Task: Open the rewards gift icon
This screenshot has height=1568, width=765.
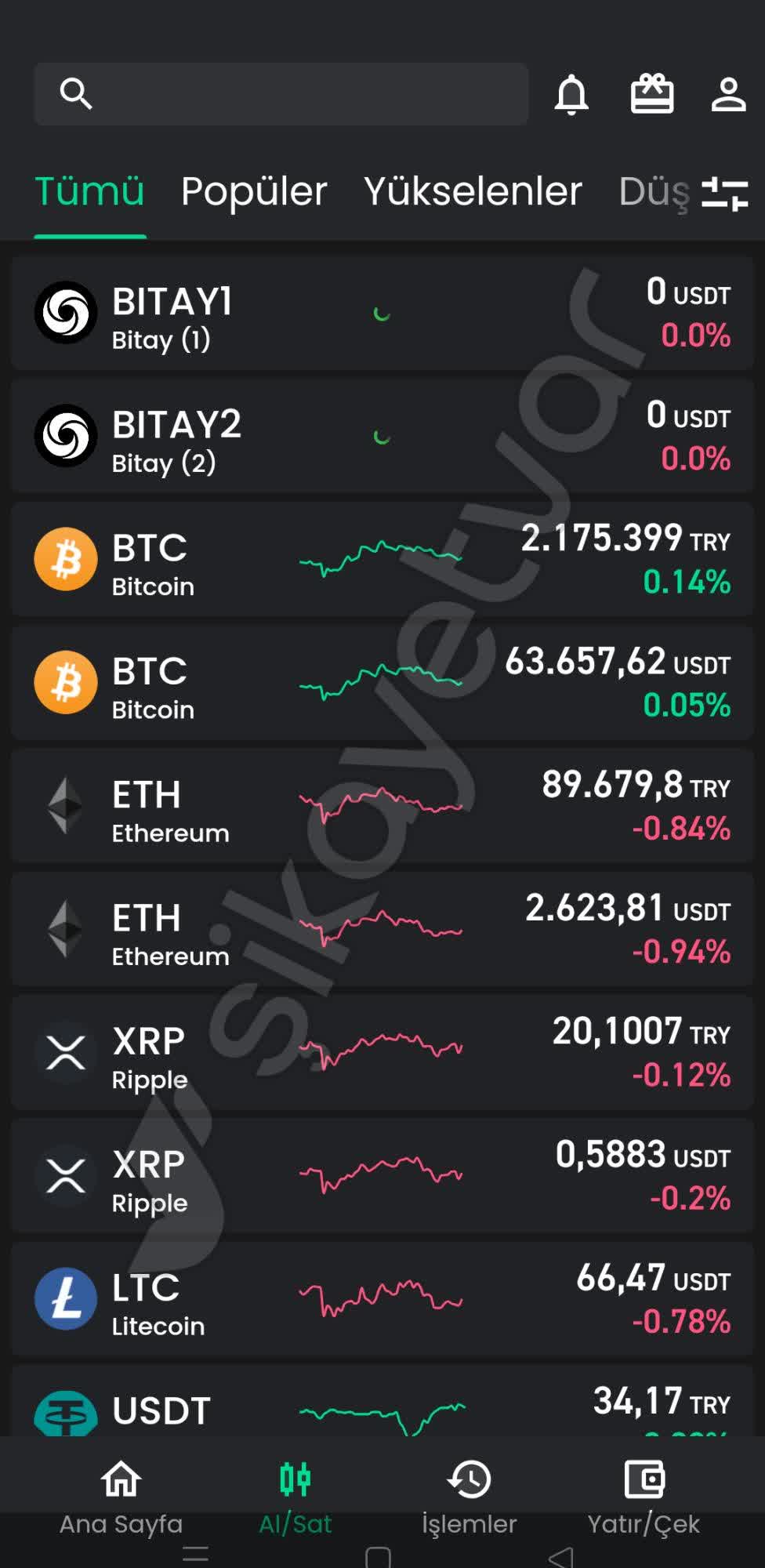Action: 652,94
